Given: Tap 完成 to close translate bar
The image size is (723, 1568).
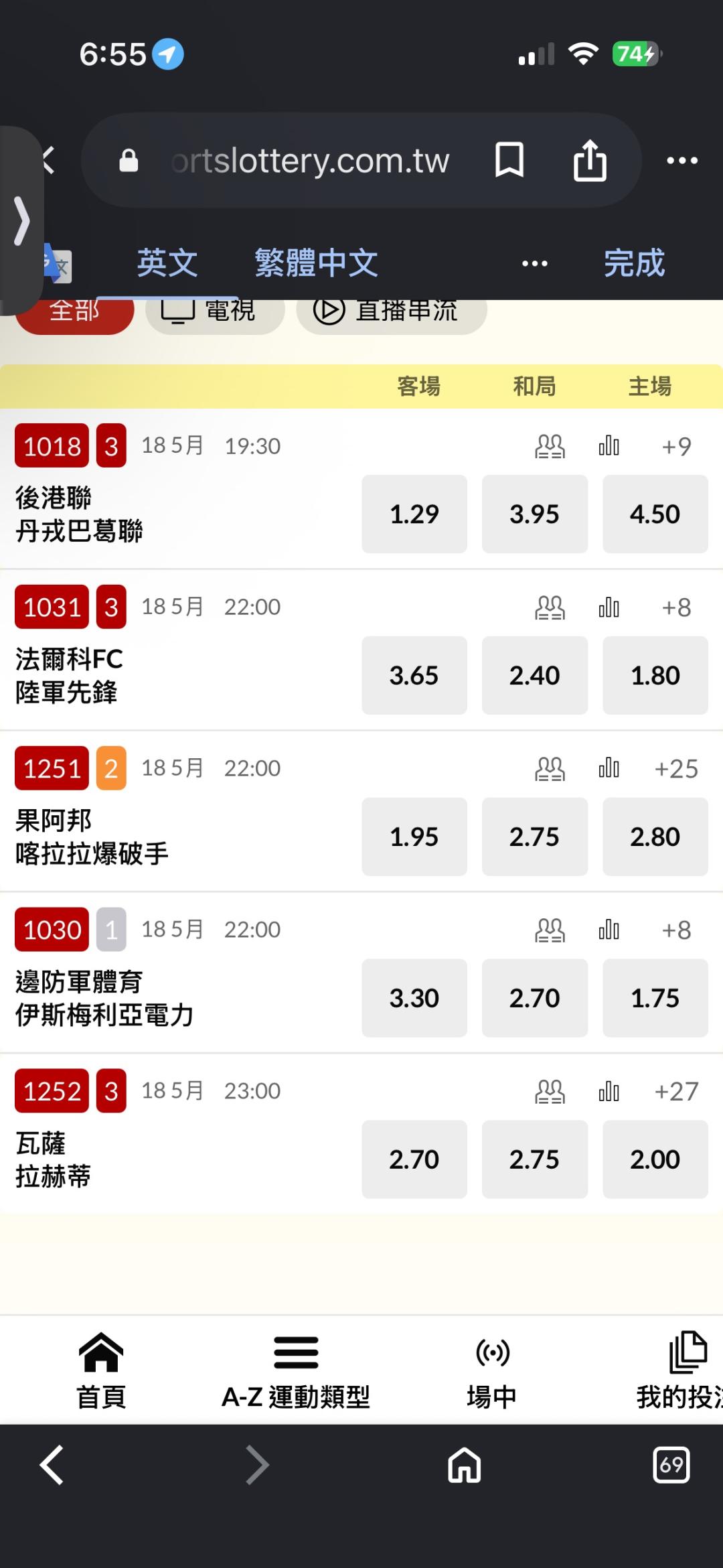Looking at the screenshot, I should (x=634, y=263).
